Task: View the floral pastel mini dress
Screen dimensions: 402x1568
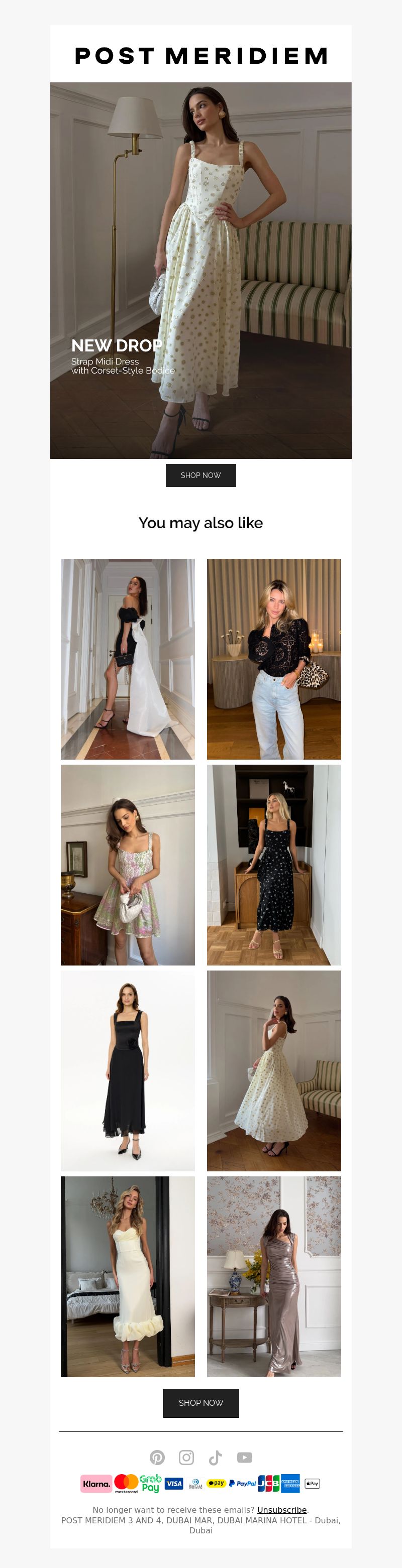Action: 128,865
